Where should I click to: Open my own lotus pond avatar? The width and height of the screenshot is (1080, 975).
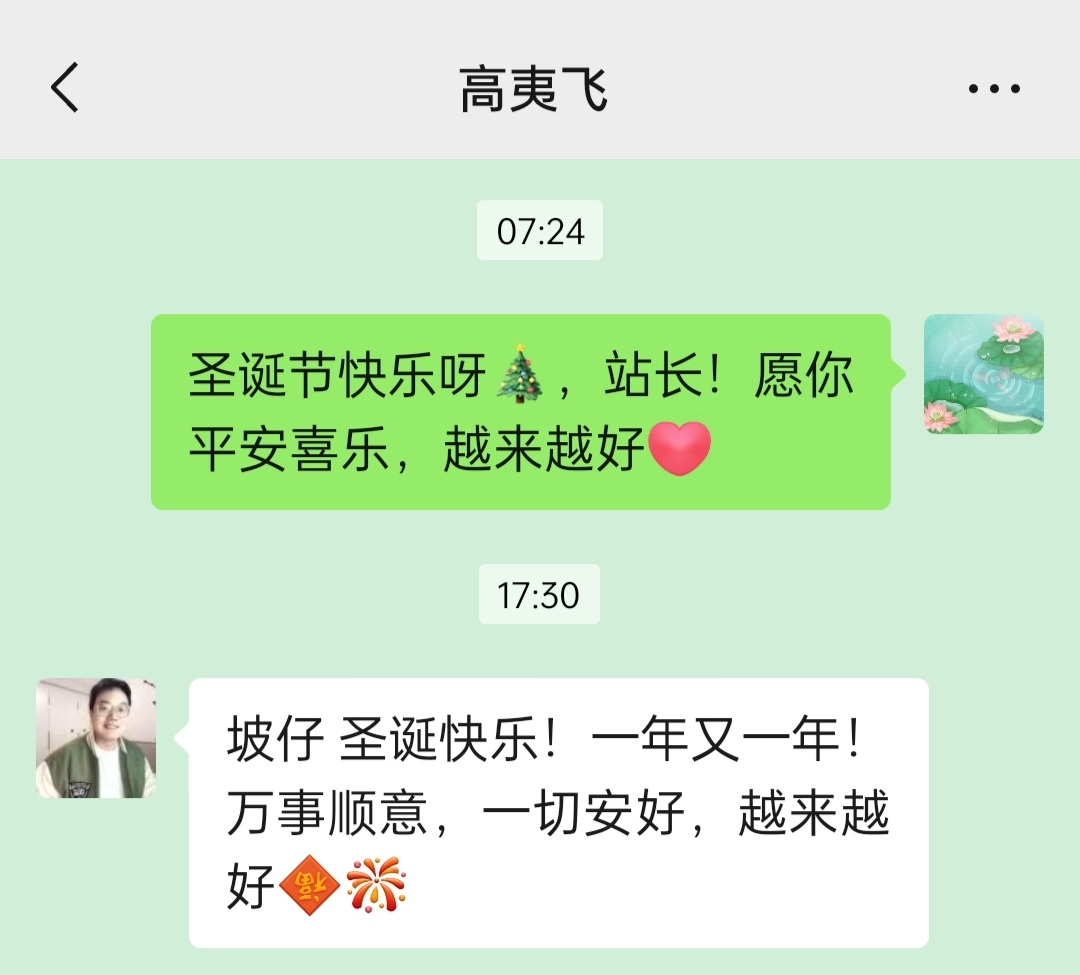(983, 374)
